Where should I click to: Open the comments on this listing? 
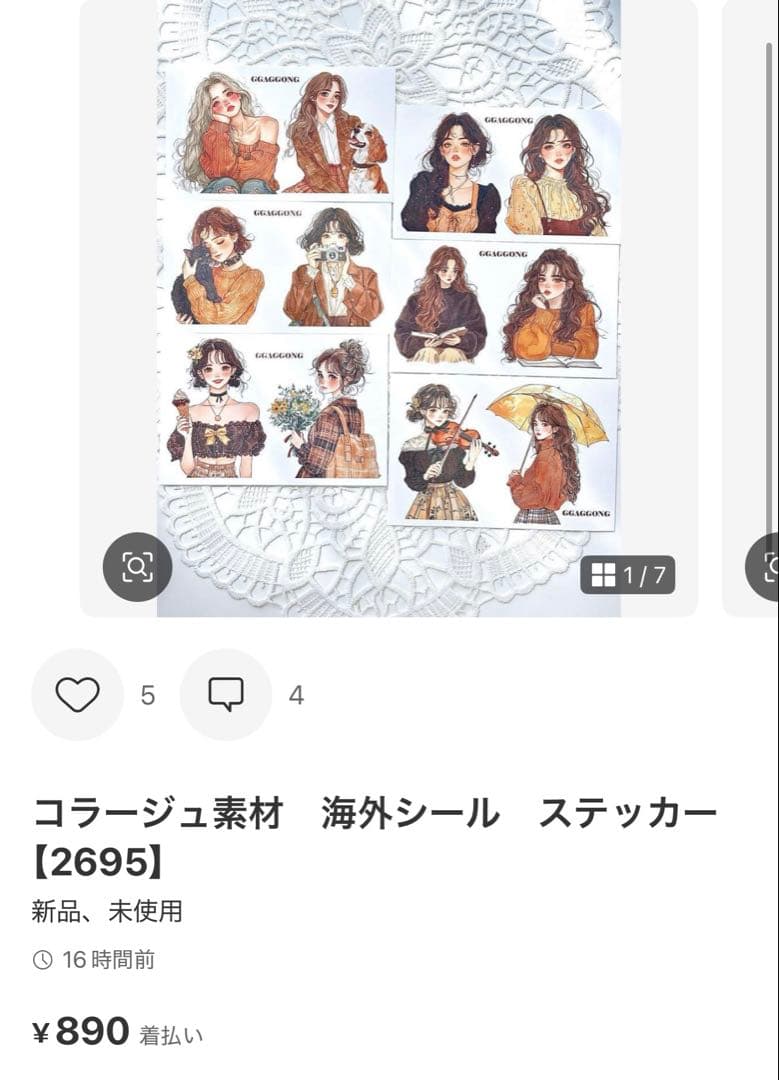[226, 695]
